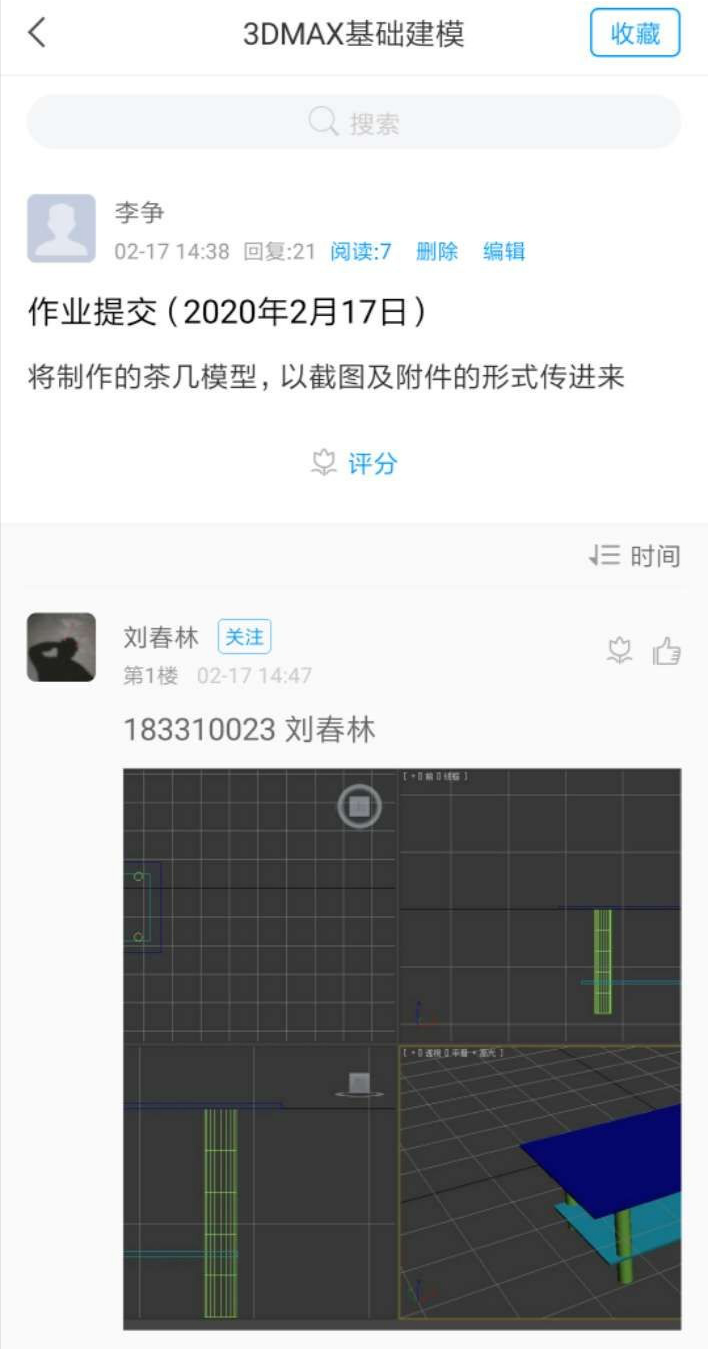Image resolution: width=709 pixels, height=1349 pixels.
Task: Give a flower to 刘春林's reply
Action: pos(621,652)
